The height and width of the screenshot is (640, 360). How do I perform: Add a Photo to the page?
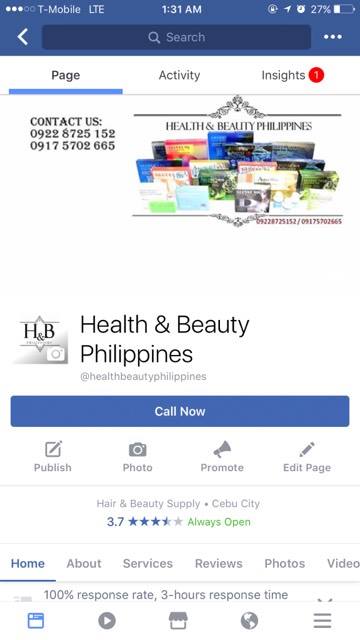pyautogui.click(x=138, y=457)
